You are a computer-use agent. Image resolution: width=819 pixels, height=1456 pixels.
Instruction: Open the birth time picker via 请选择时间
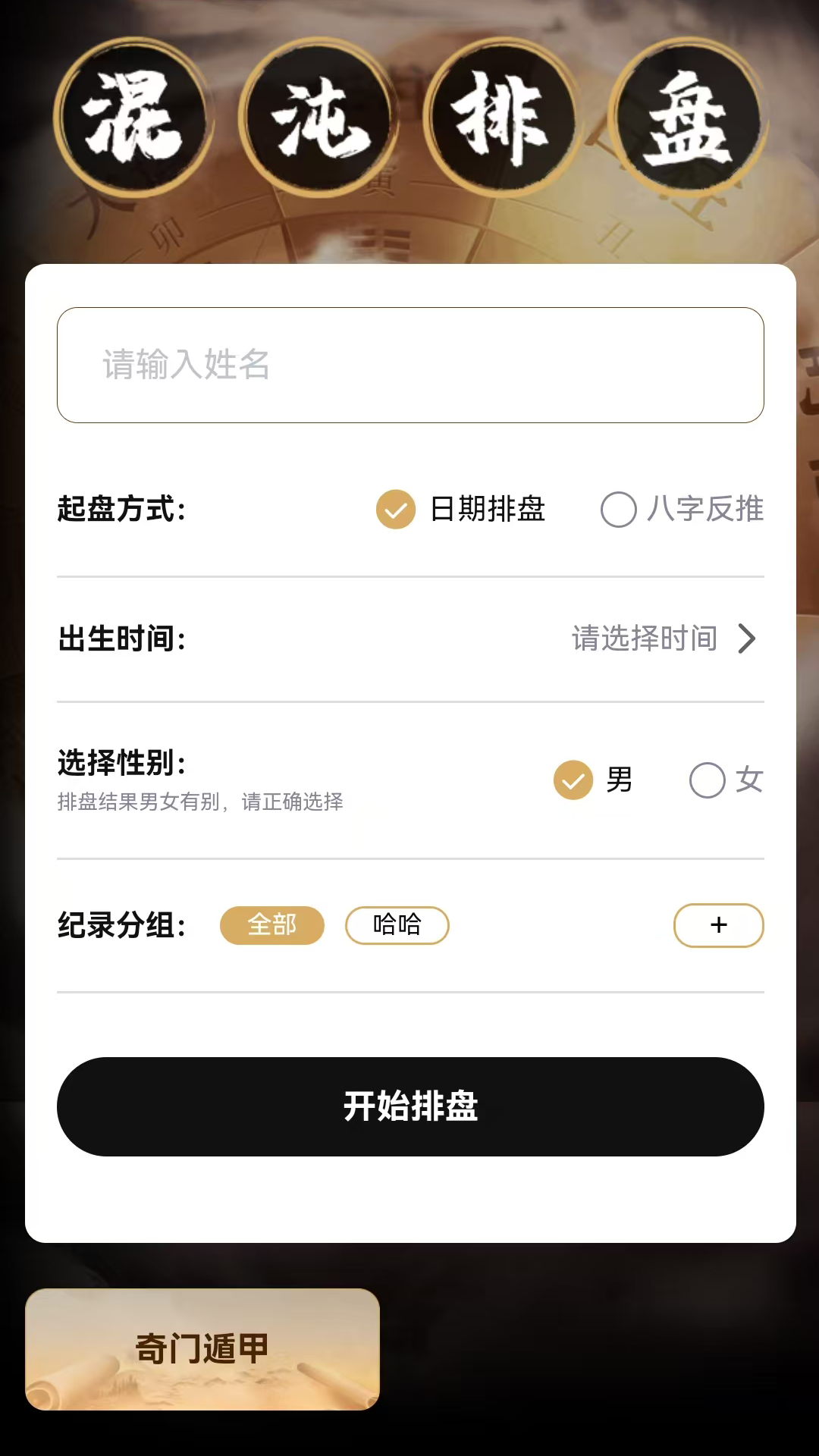click(645, 639)
